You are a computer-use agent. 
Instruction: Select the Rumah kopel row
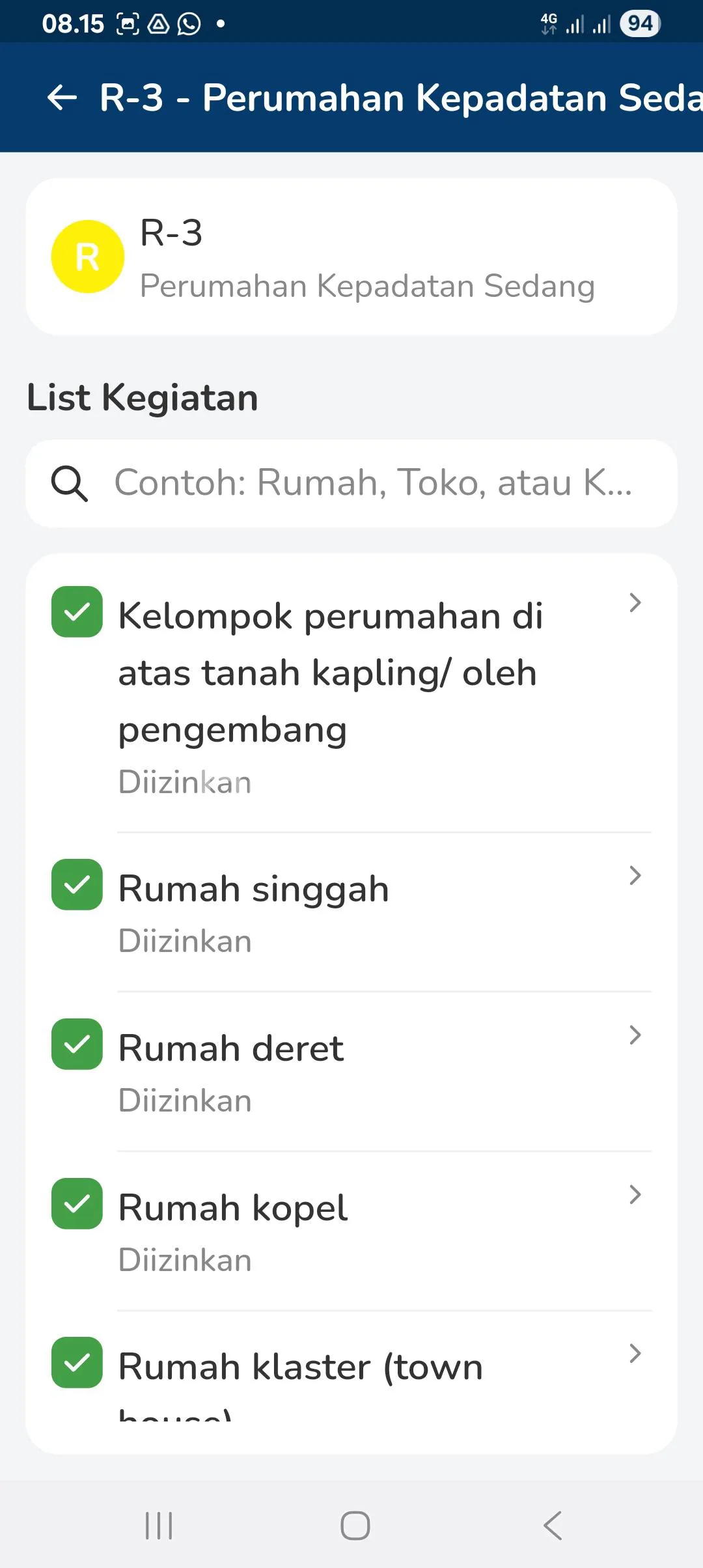click(351, 1231)
